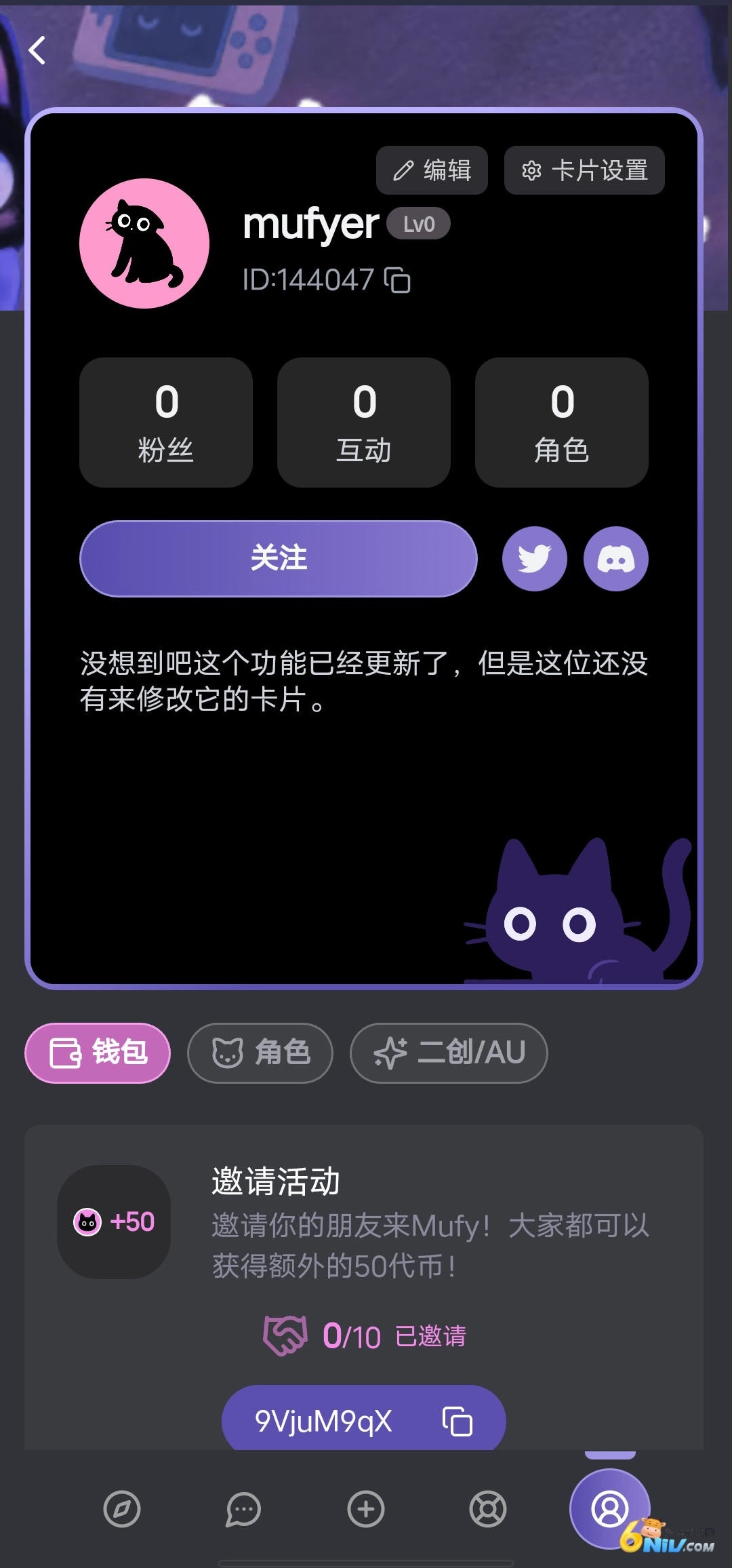Open the Twitter share icon
The height and width of the screenshot is (1568, 732).
(534, 558)
